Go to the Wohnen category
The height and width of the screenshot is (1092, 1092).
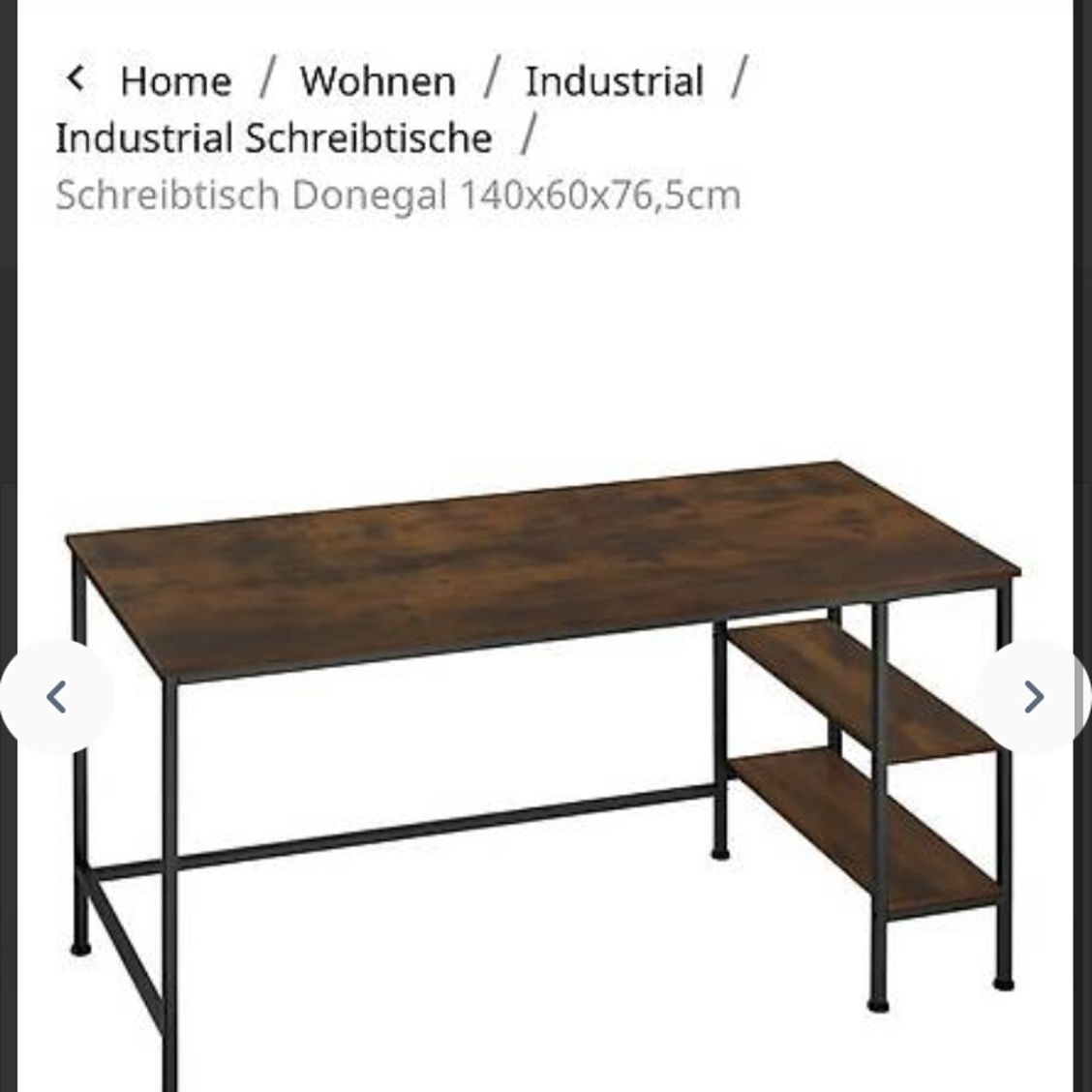pos(377,81)
